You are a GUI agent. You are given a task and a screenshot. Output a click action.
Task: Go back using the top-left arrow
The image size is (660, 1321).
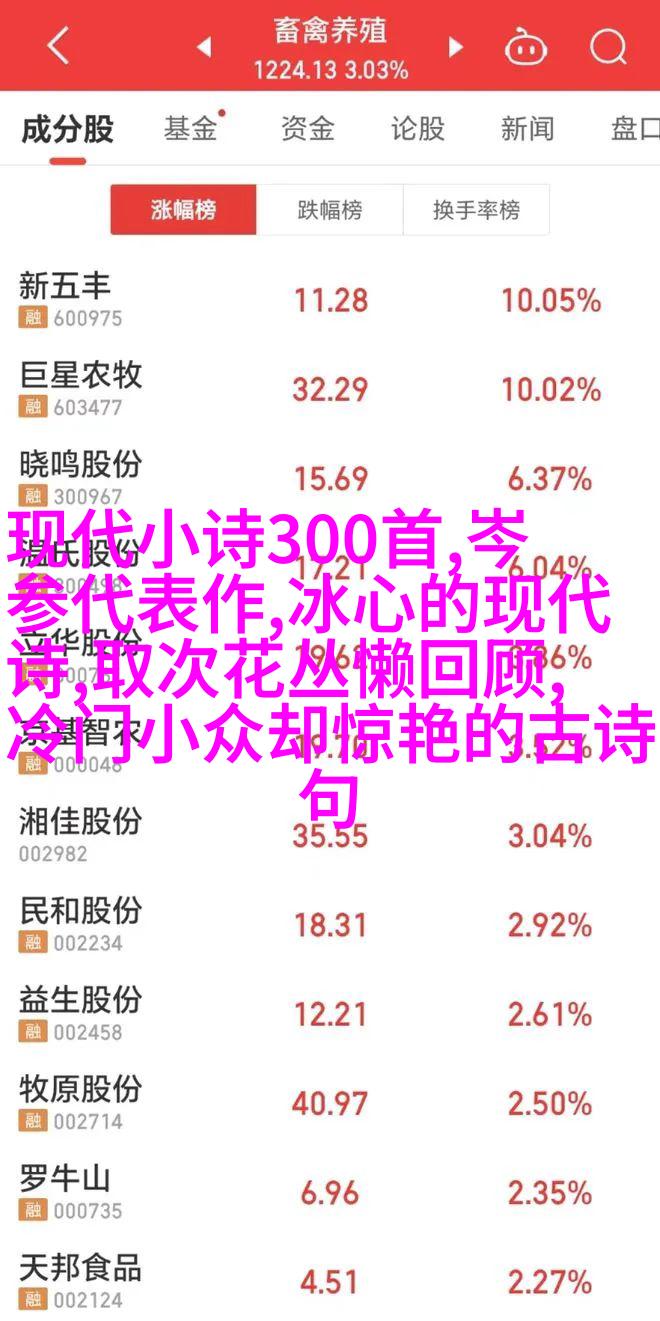57,46
